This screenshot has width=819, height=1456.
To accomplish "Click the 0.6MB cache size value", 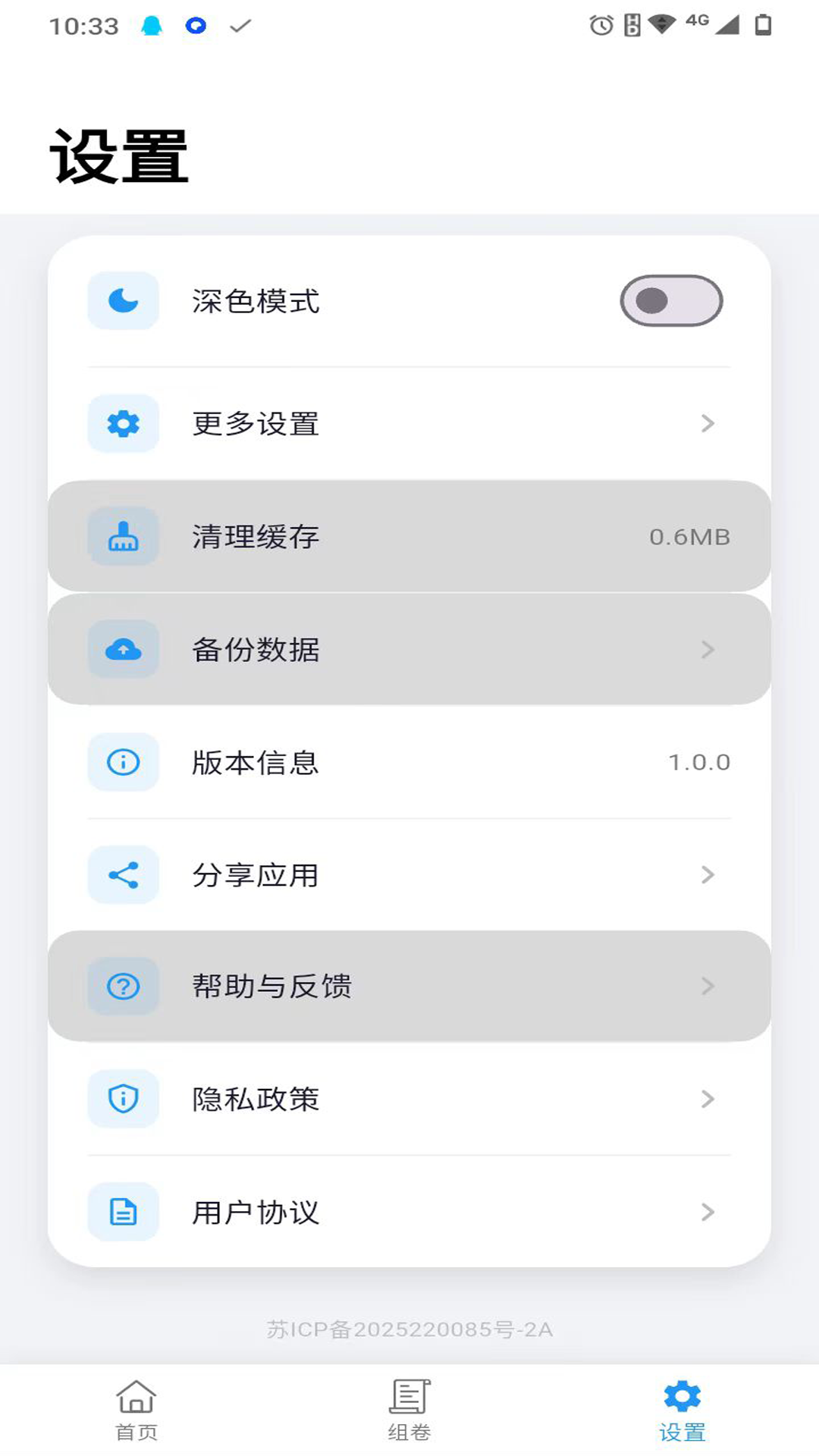I will [x=690, y=536].
